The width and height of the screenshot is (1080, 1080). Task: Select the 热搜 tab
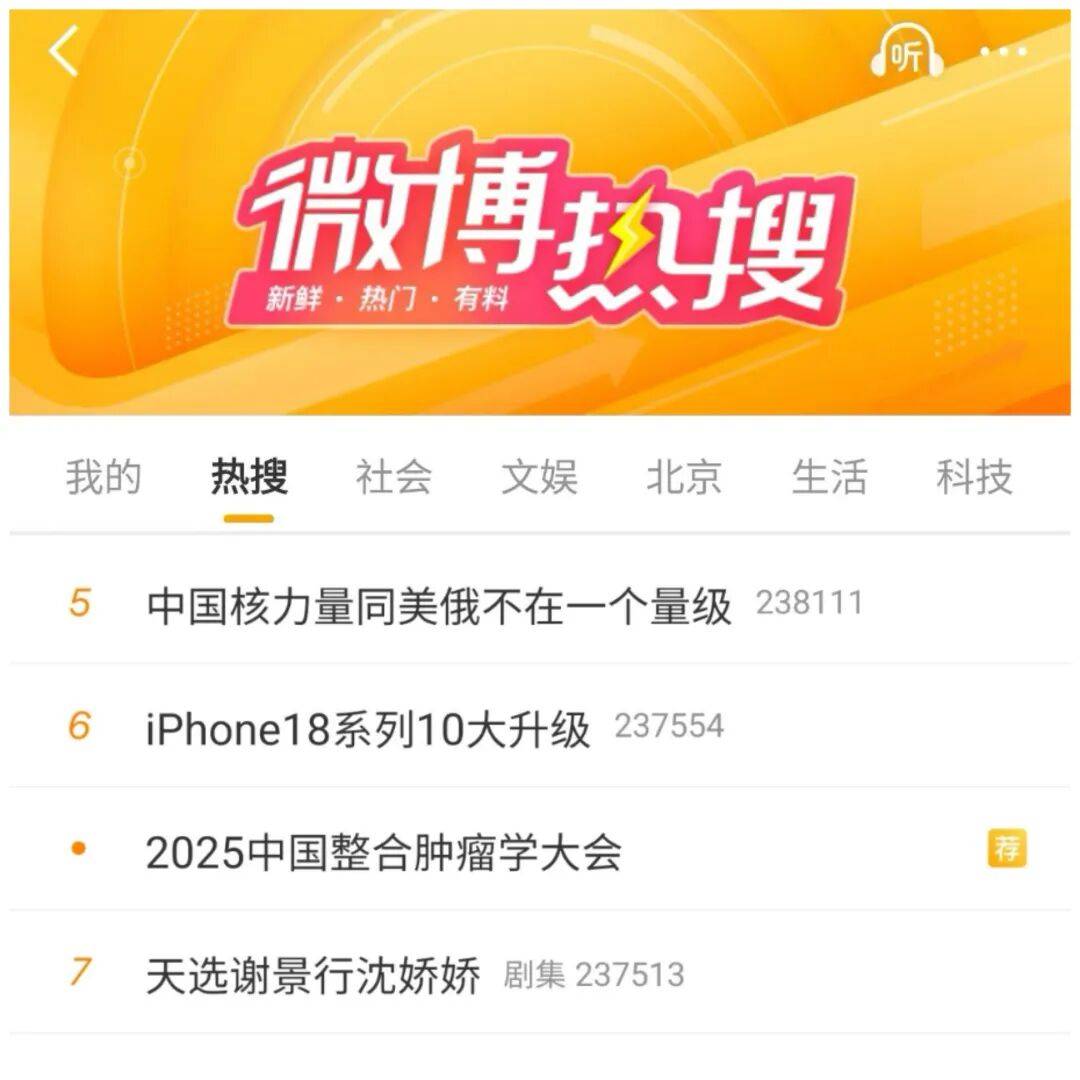pos(249,478)
